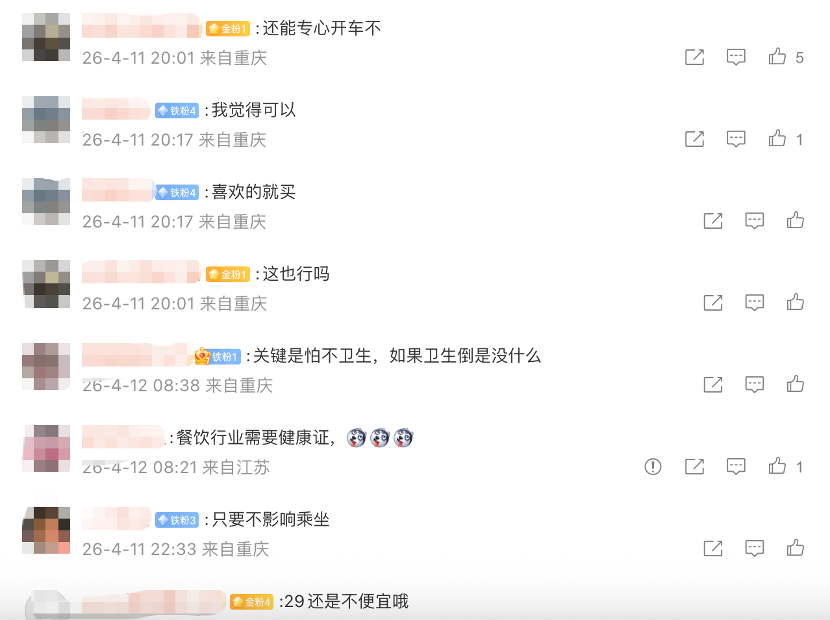Share the comment about '关键是怕不卫生'

tap(713, 384)
